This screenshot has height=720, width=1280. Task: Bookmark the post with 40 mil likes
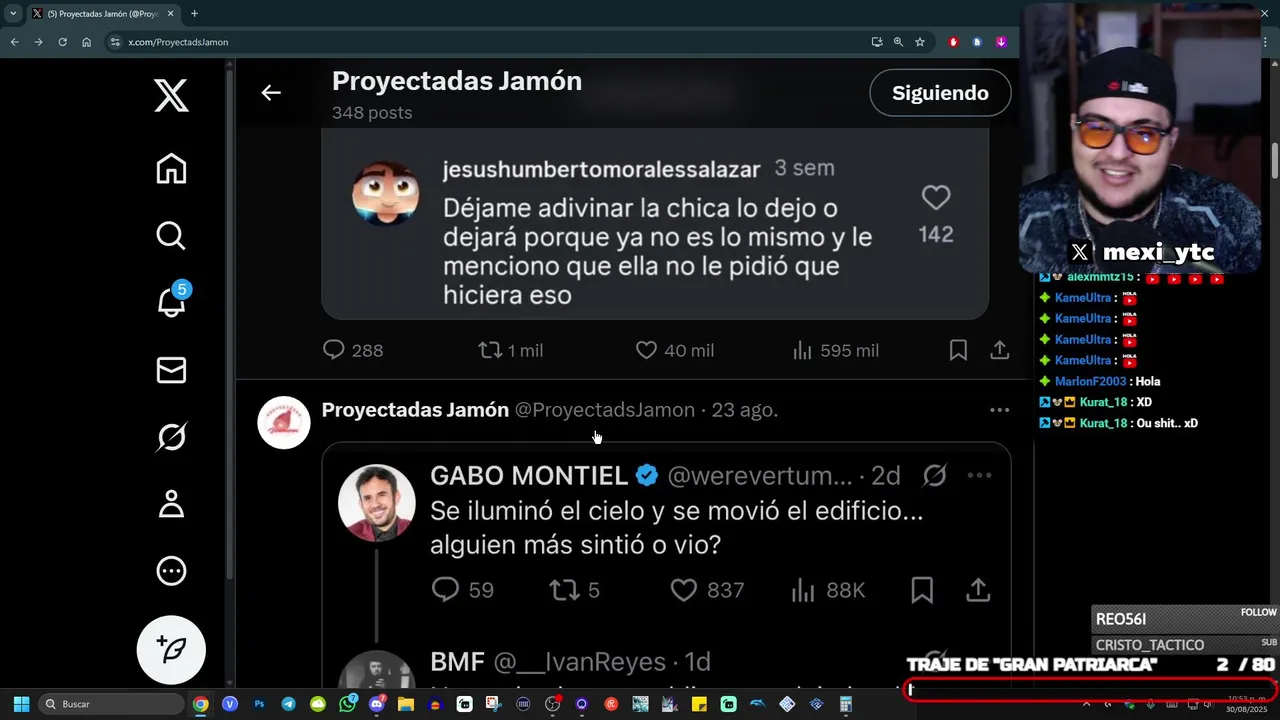[x=957, y=350]
